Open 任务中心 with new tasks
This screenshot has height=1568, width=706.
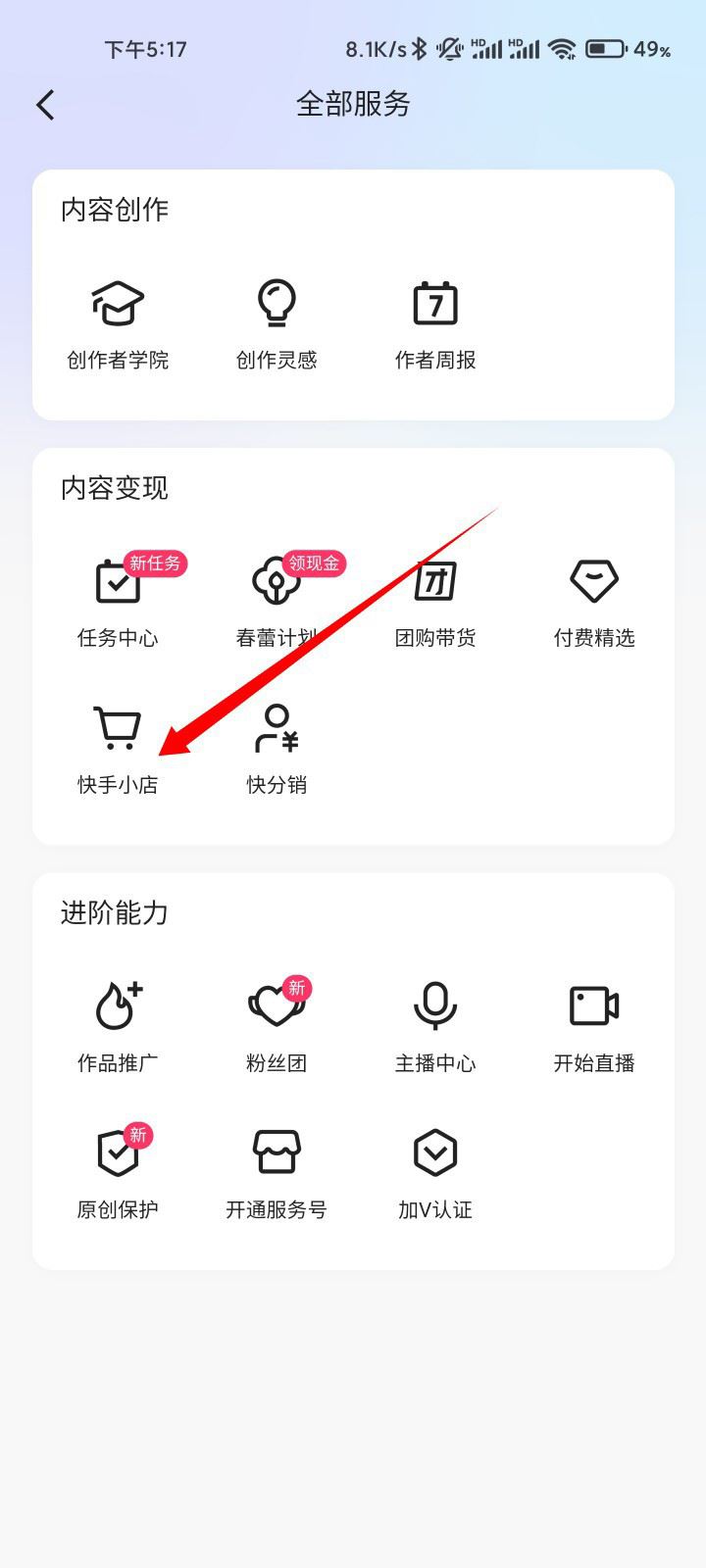pos(118,601)
